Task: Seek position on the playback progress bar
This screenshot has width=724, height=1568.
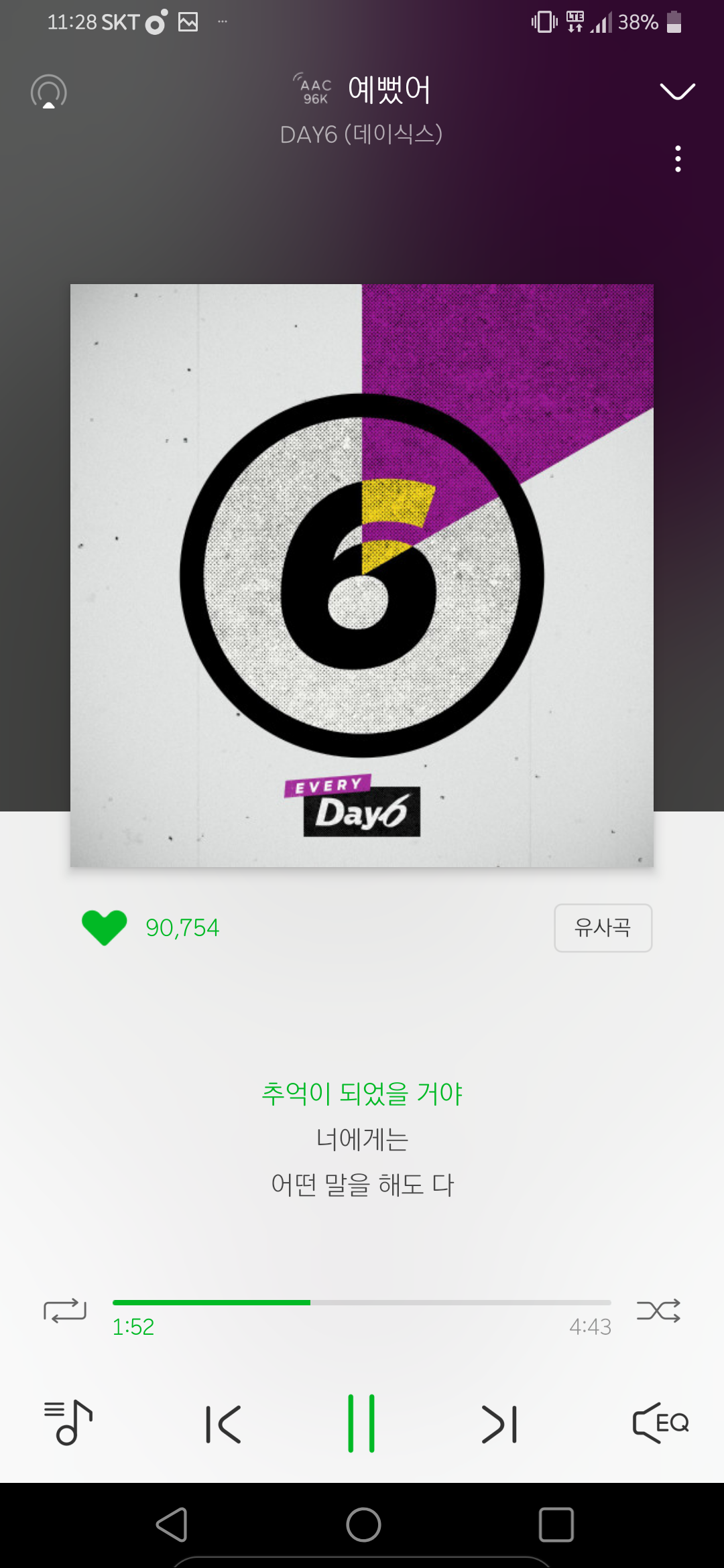Action: tap(362, 1302)
